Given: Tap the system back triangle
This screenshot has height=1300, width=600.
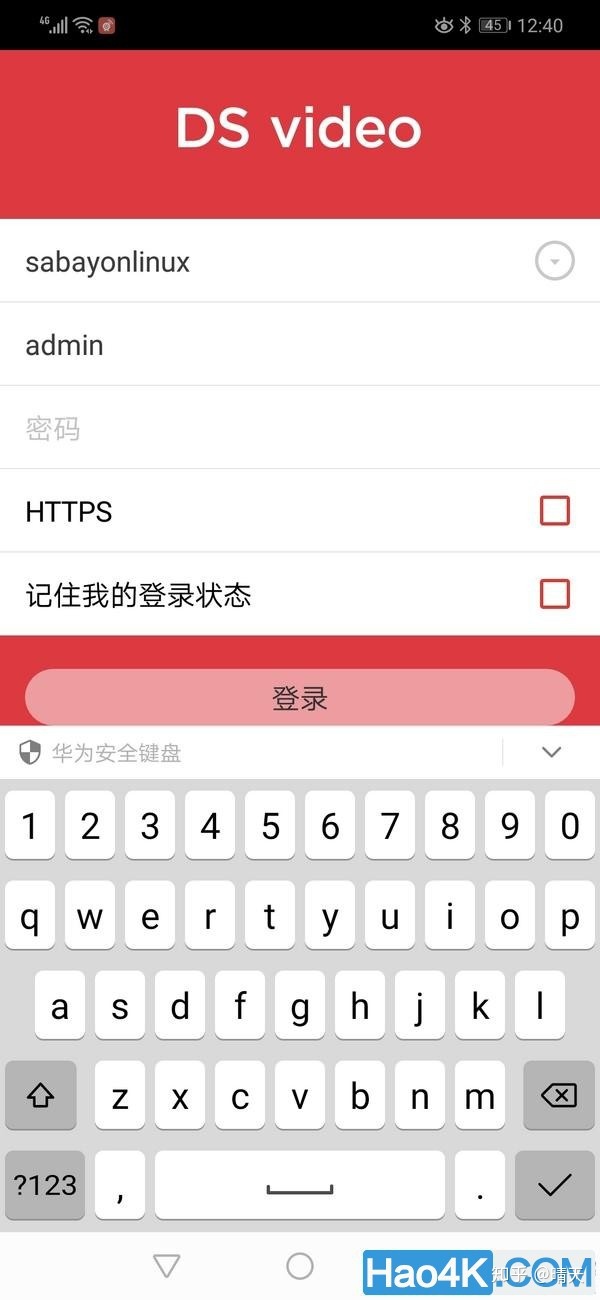Looking at the screenshot, I should (167, 1266).
